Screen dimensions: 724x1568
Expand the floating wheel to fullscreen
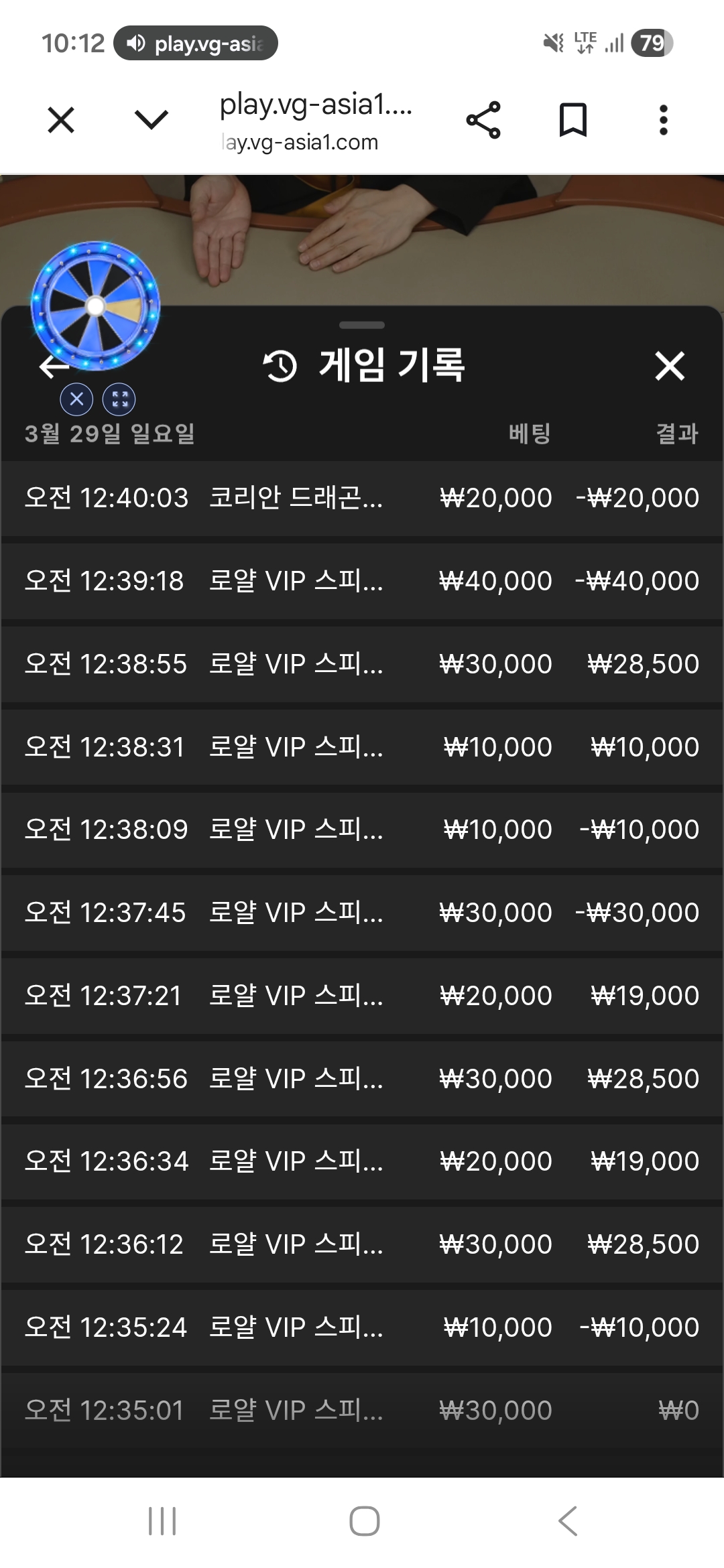coord(119,399)
